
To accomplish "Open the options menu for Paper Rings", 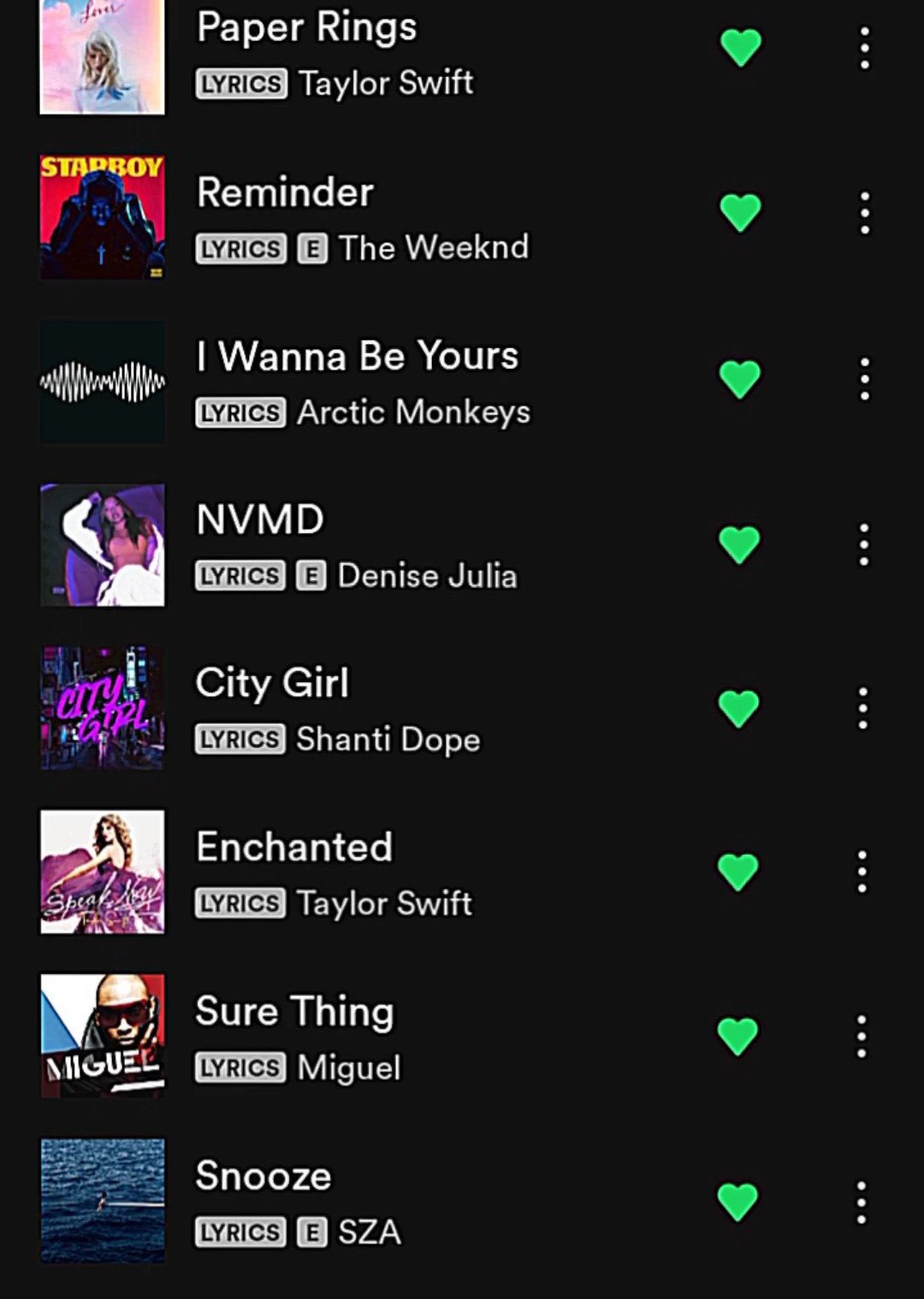I will (x=865, y=48).
